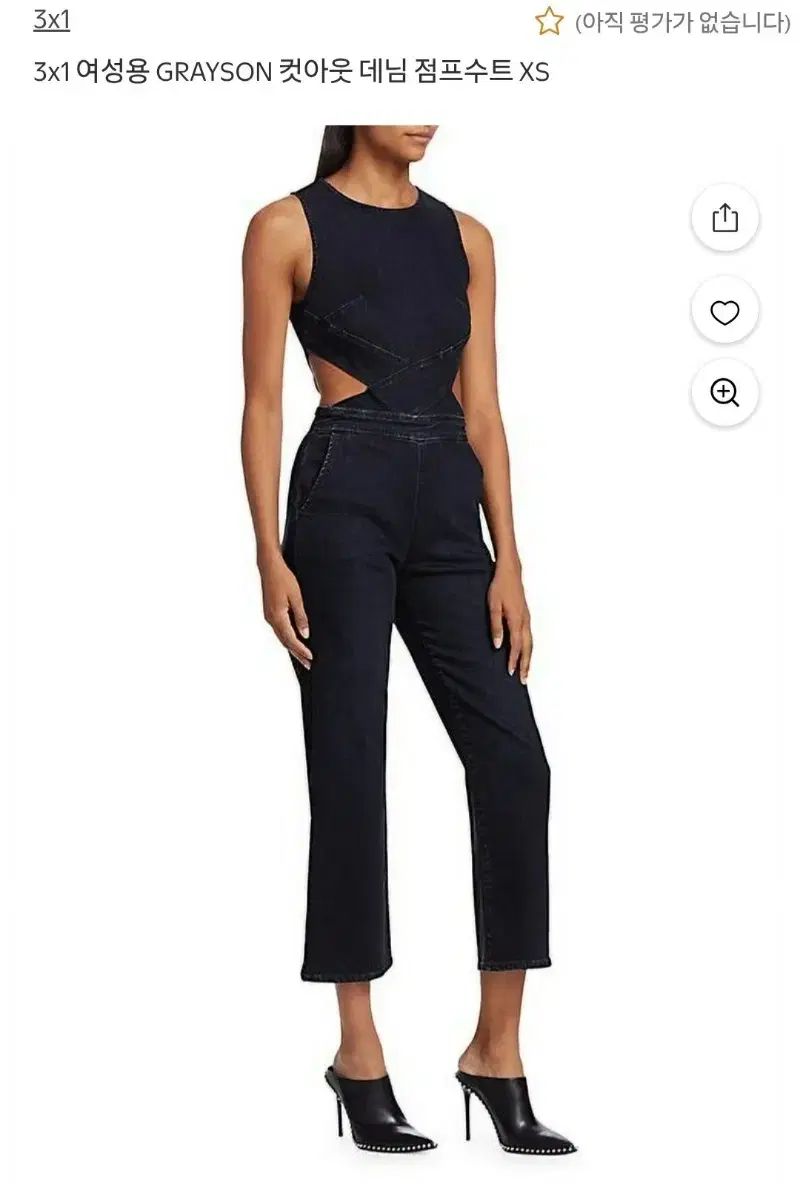Share this jumpsuit product
The width and height of the screenshot is (800, 1200).
tap(725, 218)
